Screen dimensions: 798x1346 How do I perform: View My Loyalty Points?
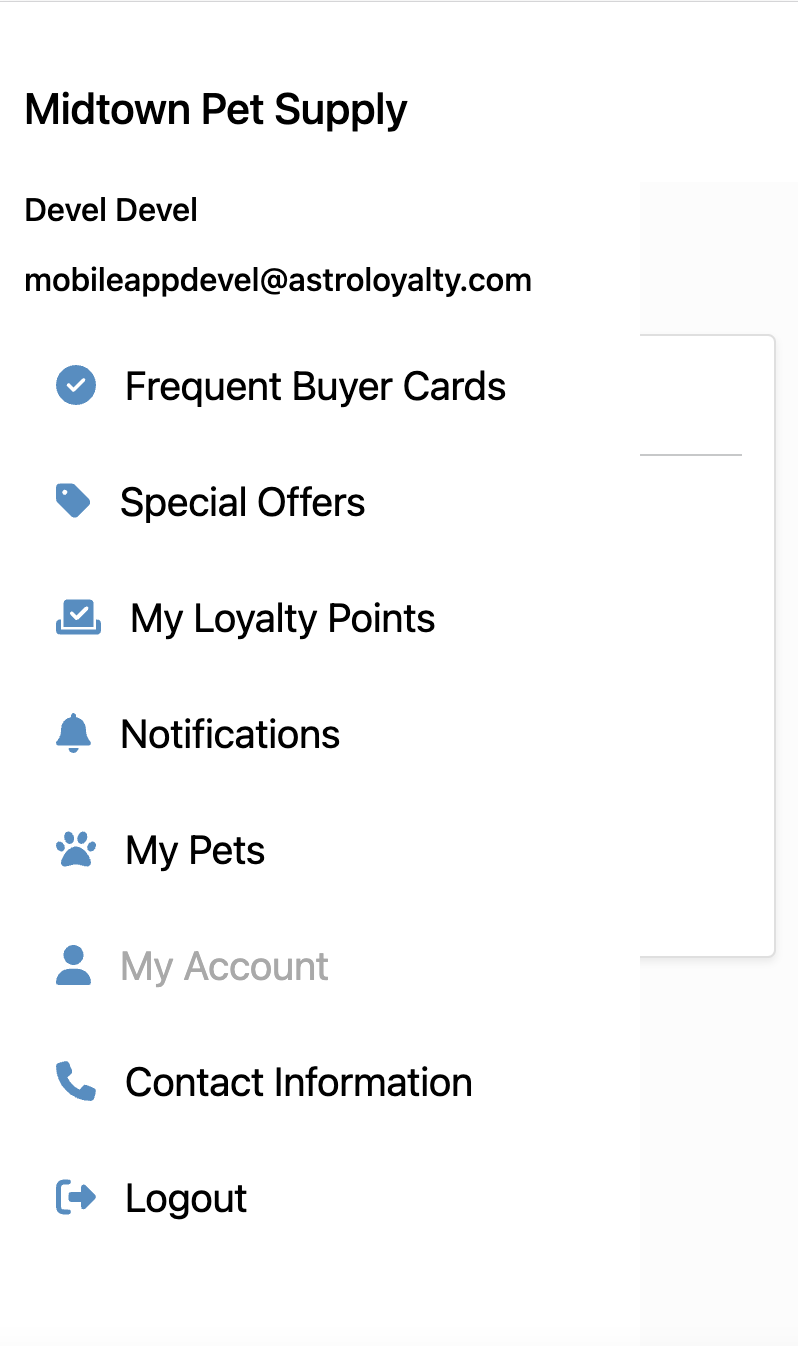tap(282, 618)
